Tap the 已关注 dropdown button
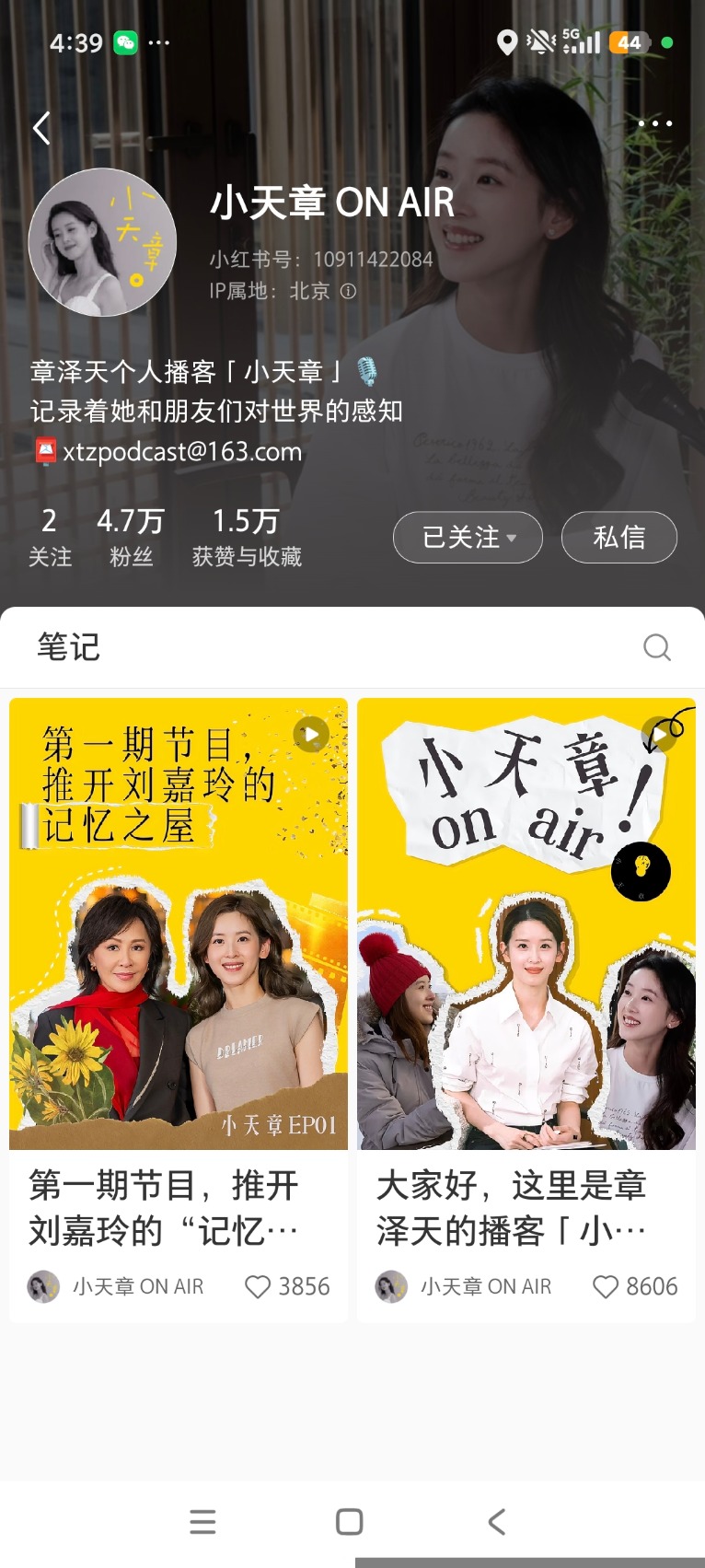The width and height of the screenshot is (705, 1568). tap(468, 537)
